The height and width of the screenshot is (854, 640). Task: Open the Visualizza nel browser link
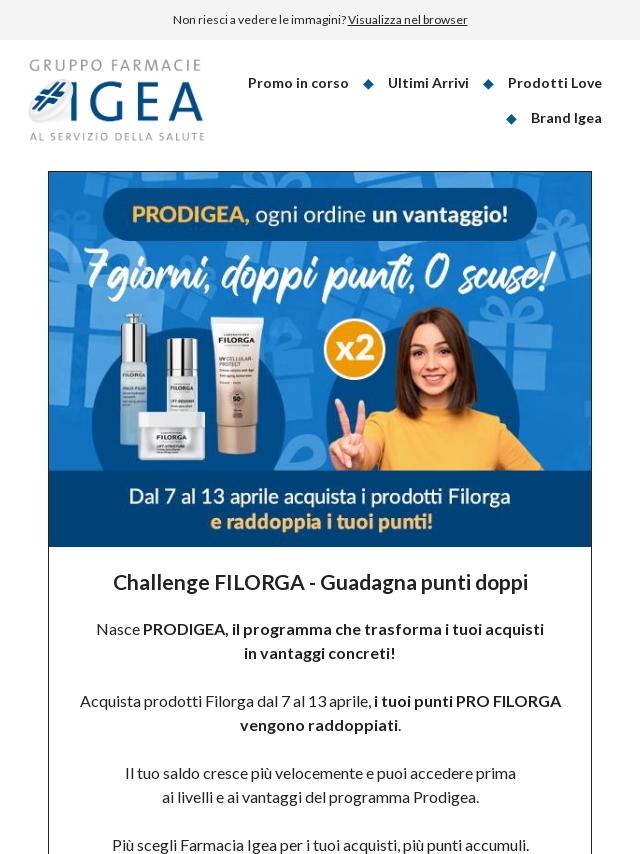tap(407, 20)
